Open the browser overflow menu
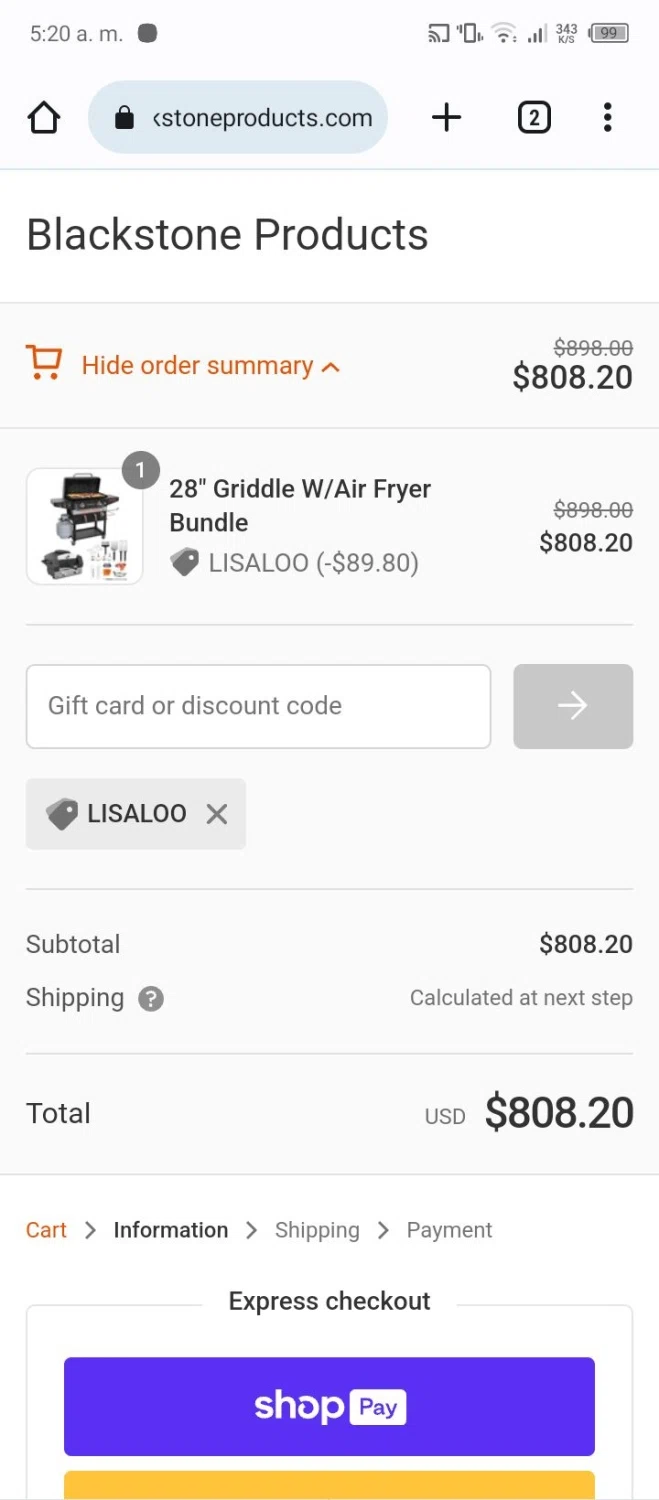 [607, 118]
